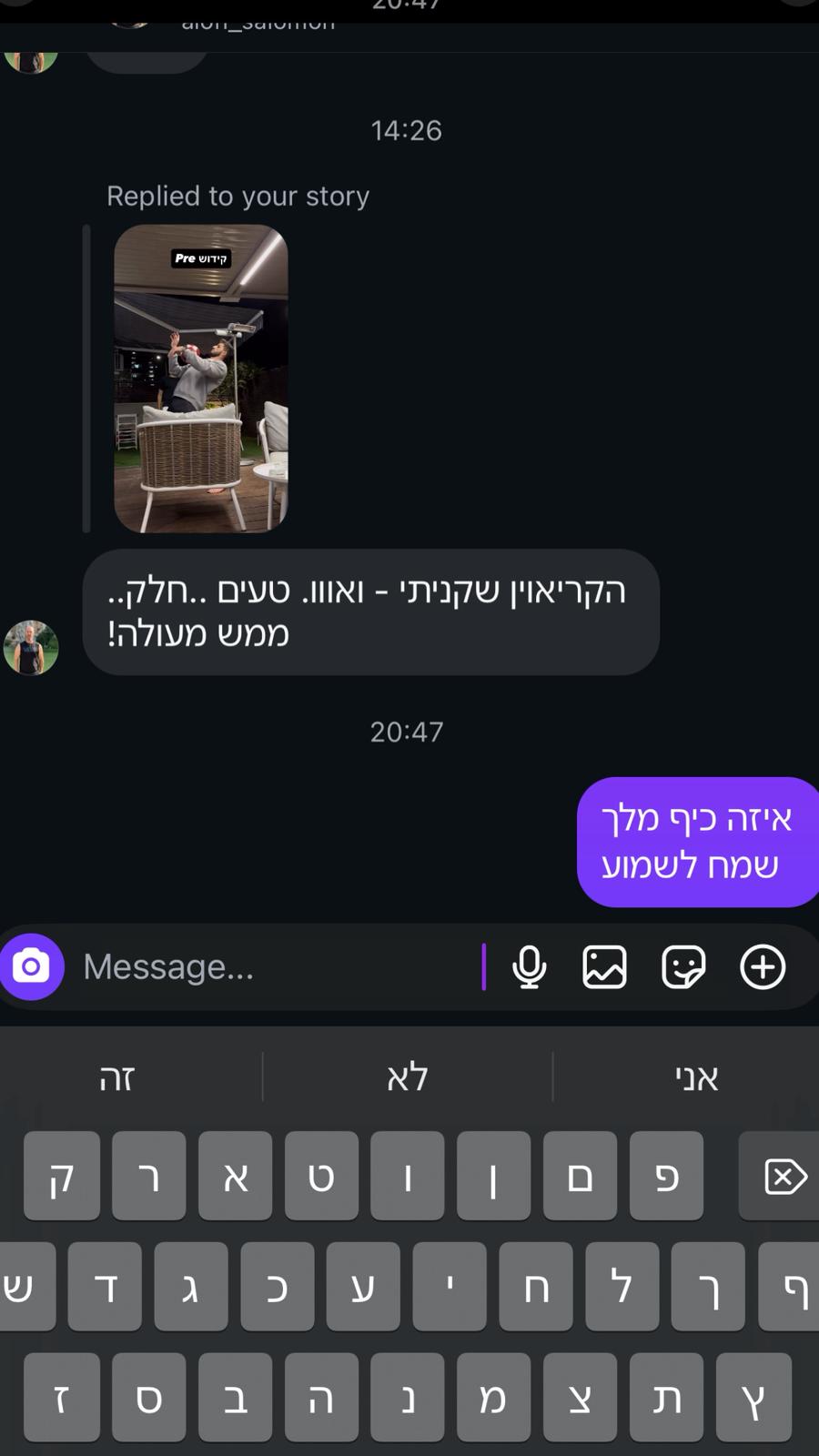Open the sticker picker
This screenshot has height=1456, width=819.
[x=682, y=966]
